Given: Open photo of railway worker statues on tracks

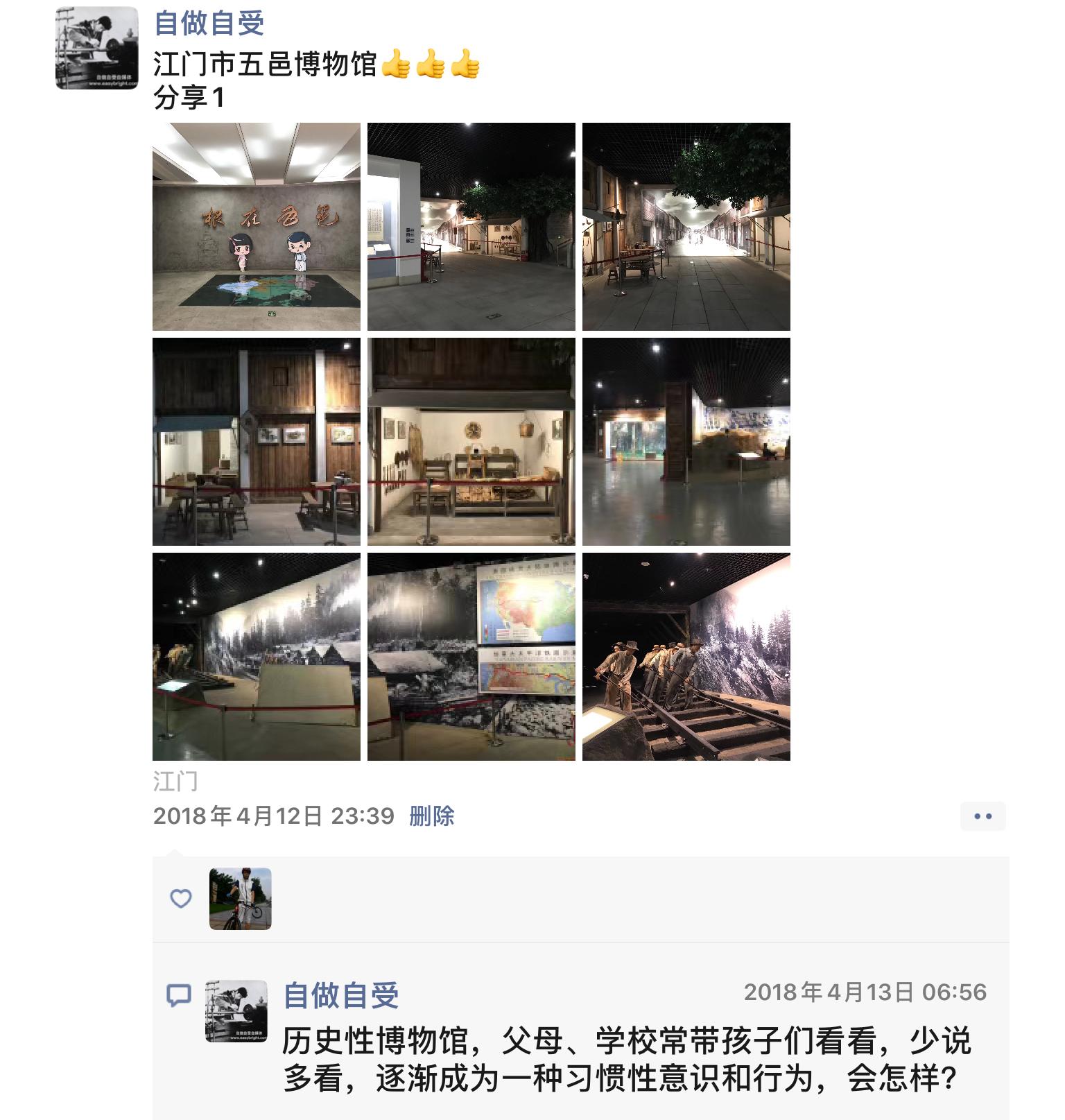Looking at the screenshot, I should click(686, 657).
